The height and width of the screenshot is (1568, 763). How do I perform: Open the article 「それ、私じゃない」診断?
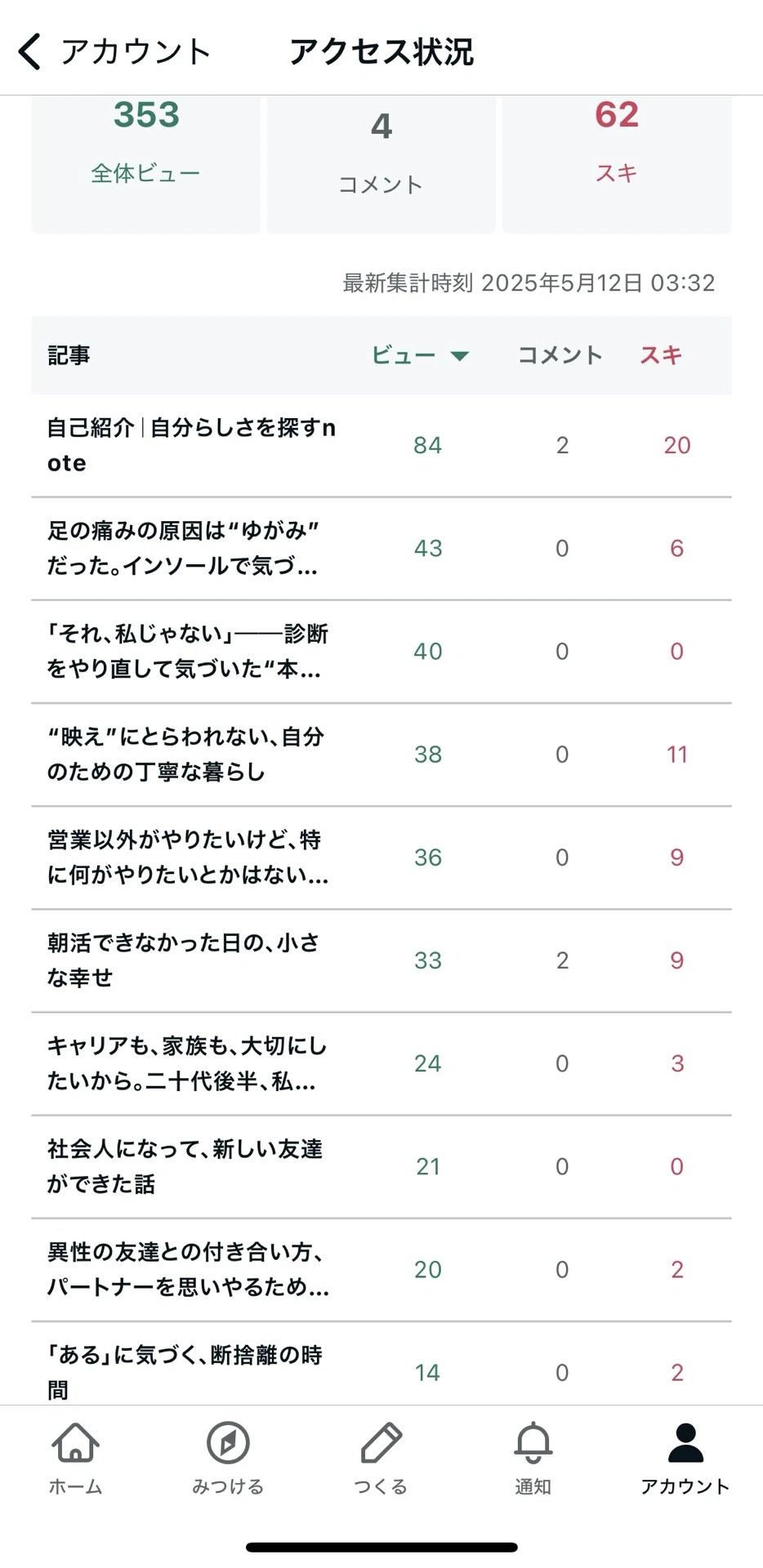pos(381,651)
